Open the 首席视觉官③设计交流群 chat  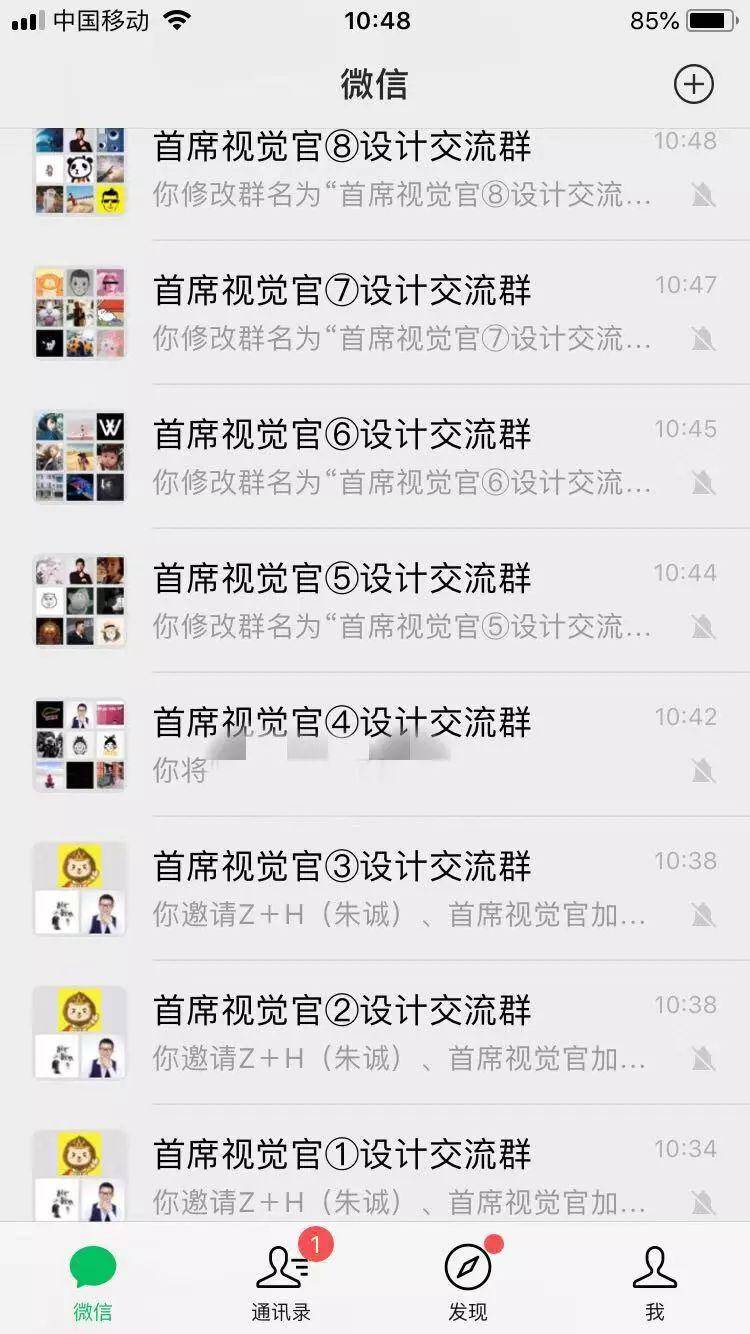(x=400, y=889)
